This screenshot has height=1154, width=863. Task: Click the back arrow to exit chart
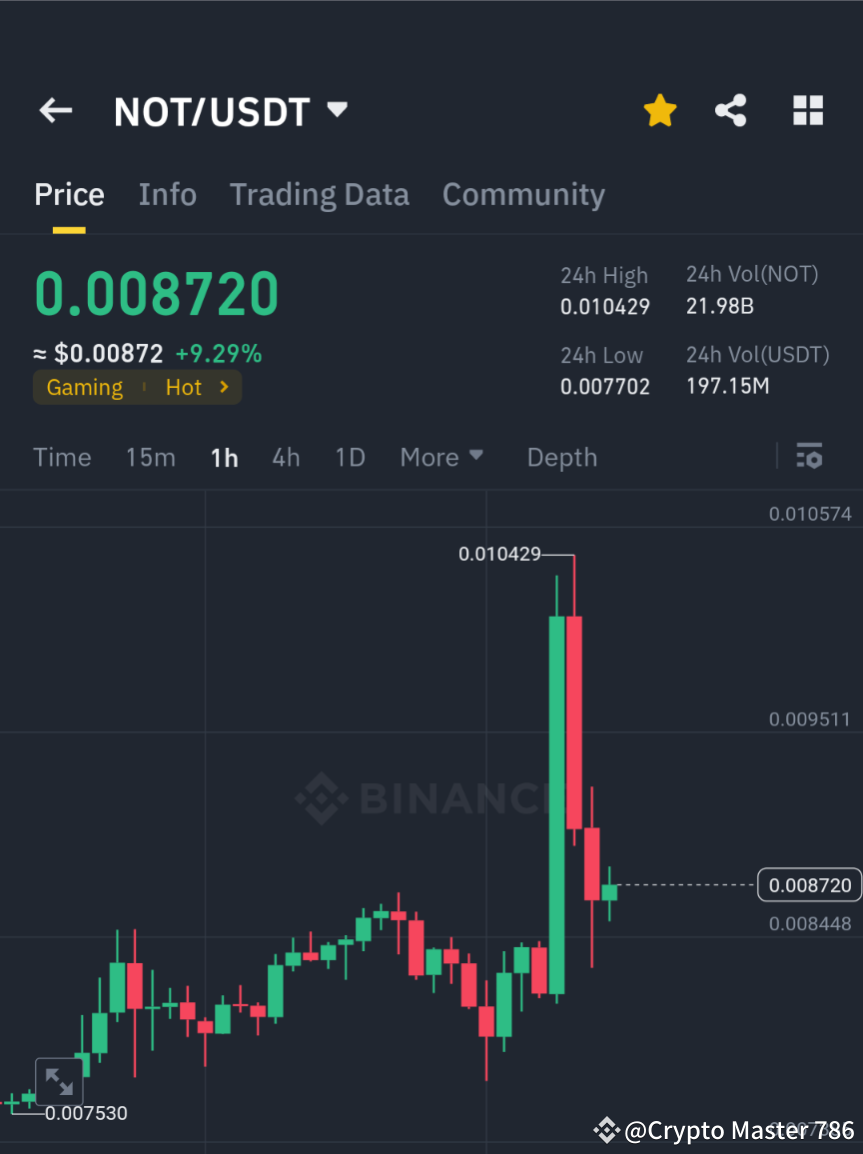pyautogui.click(x=55, y=110)
